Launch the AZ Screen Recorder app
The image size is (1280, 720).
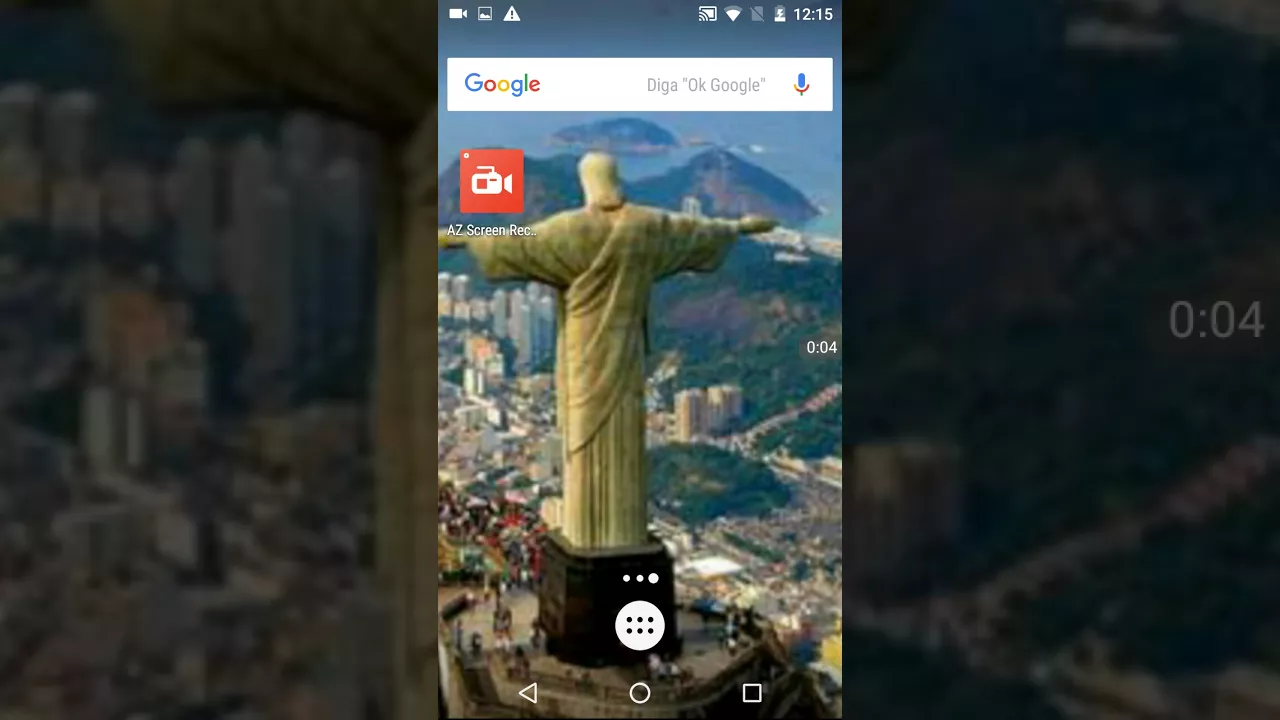[491, 182]
